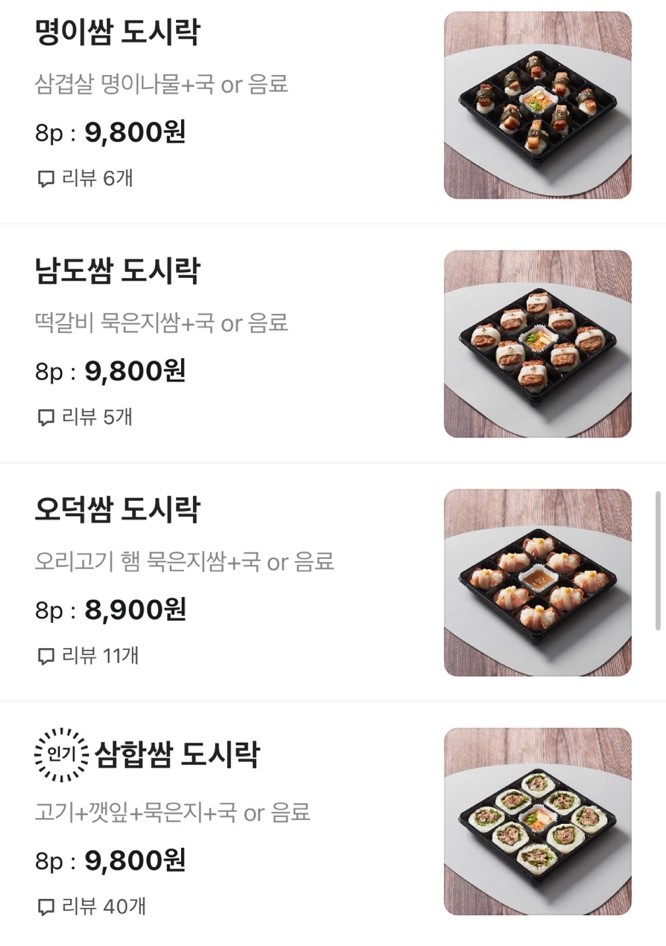View details for 오덕쌈 도시락
The image size is (666, 946).
(x=117, y=510)
